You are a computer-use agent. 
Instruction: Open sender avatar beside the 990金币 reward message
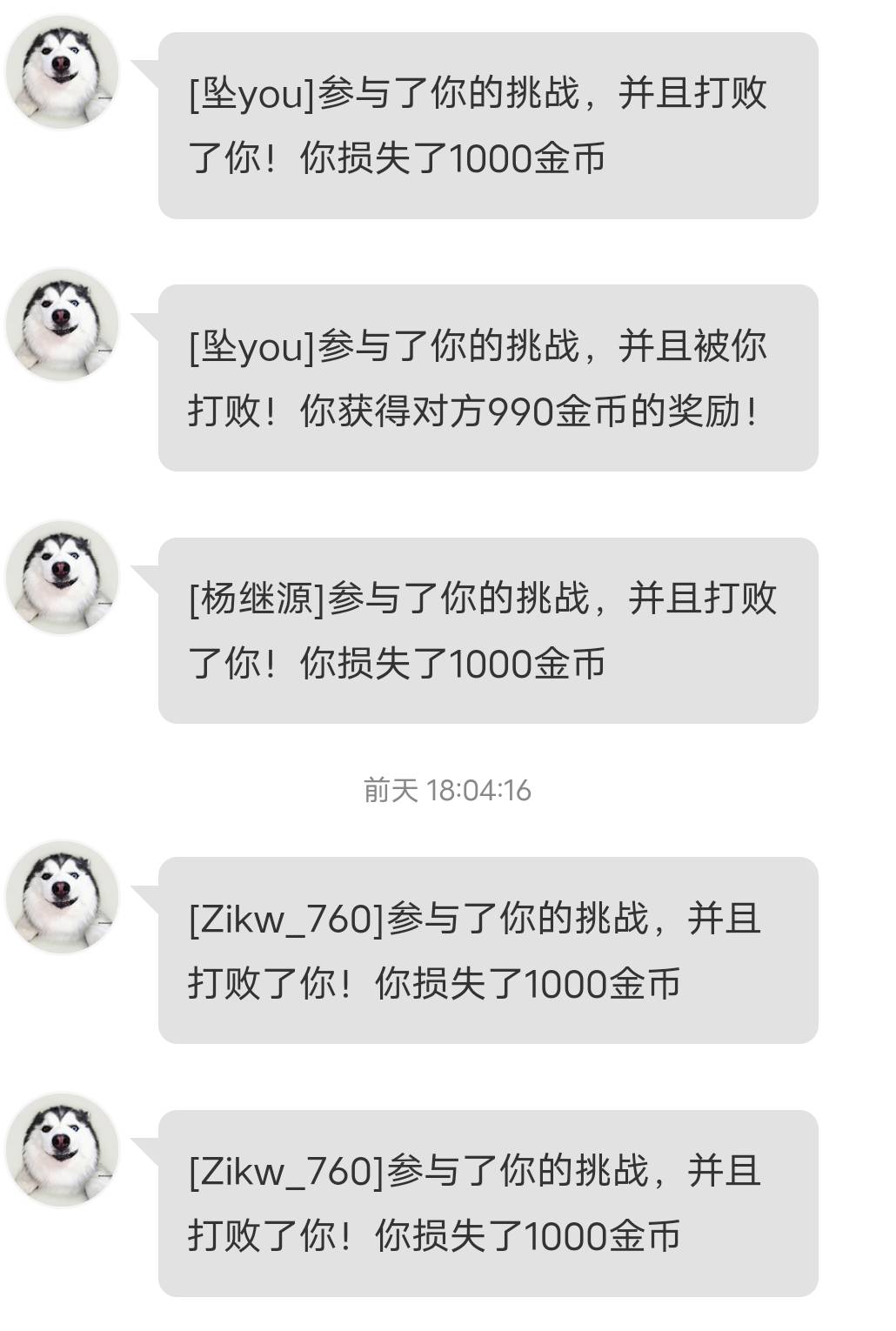tap(62, 324)
